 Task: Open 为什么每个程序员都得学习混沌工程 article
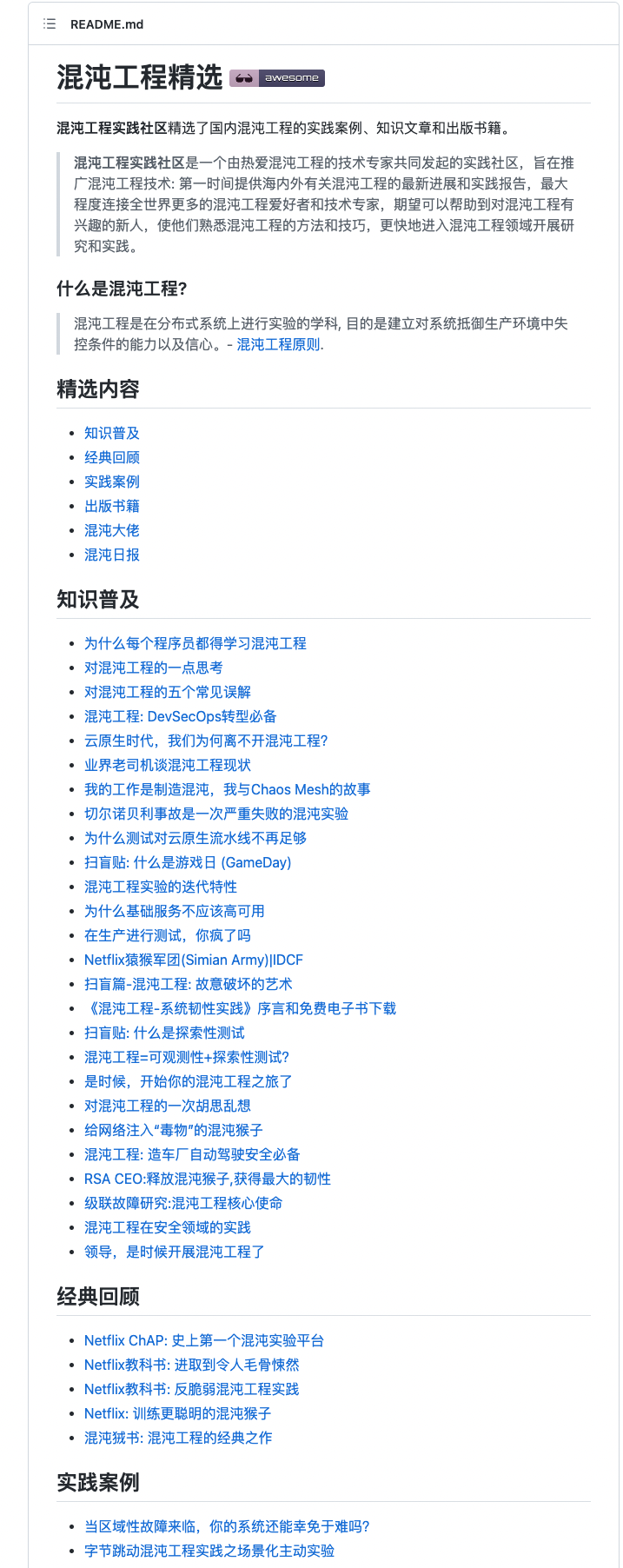[195, 643]
